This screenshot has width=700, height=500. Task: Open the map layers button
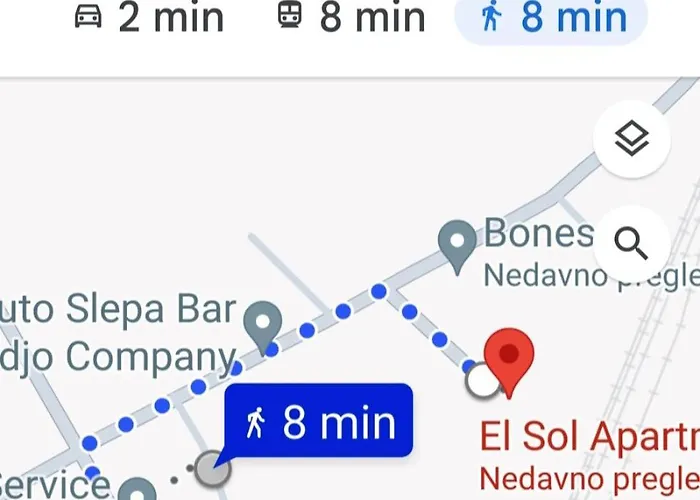click(x=631, y=141)
